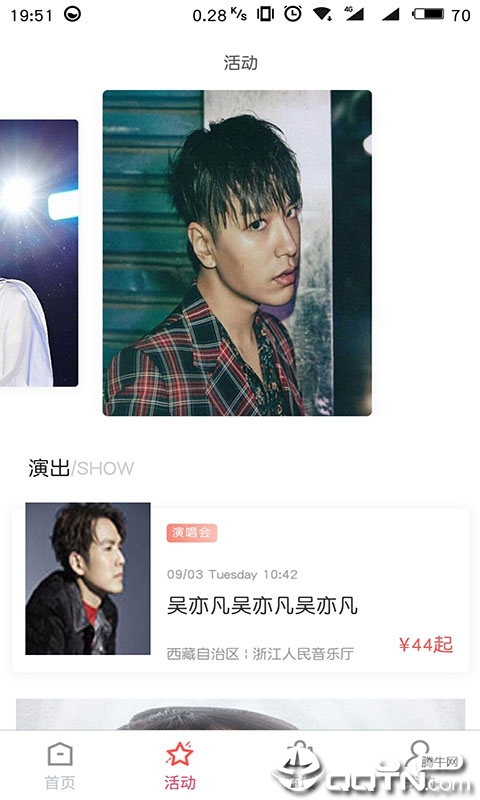Open the featured banner with plaid jacket
The image size is (480, 800).
tap(237, 253)
